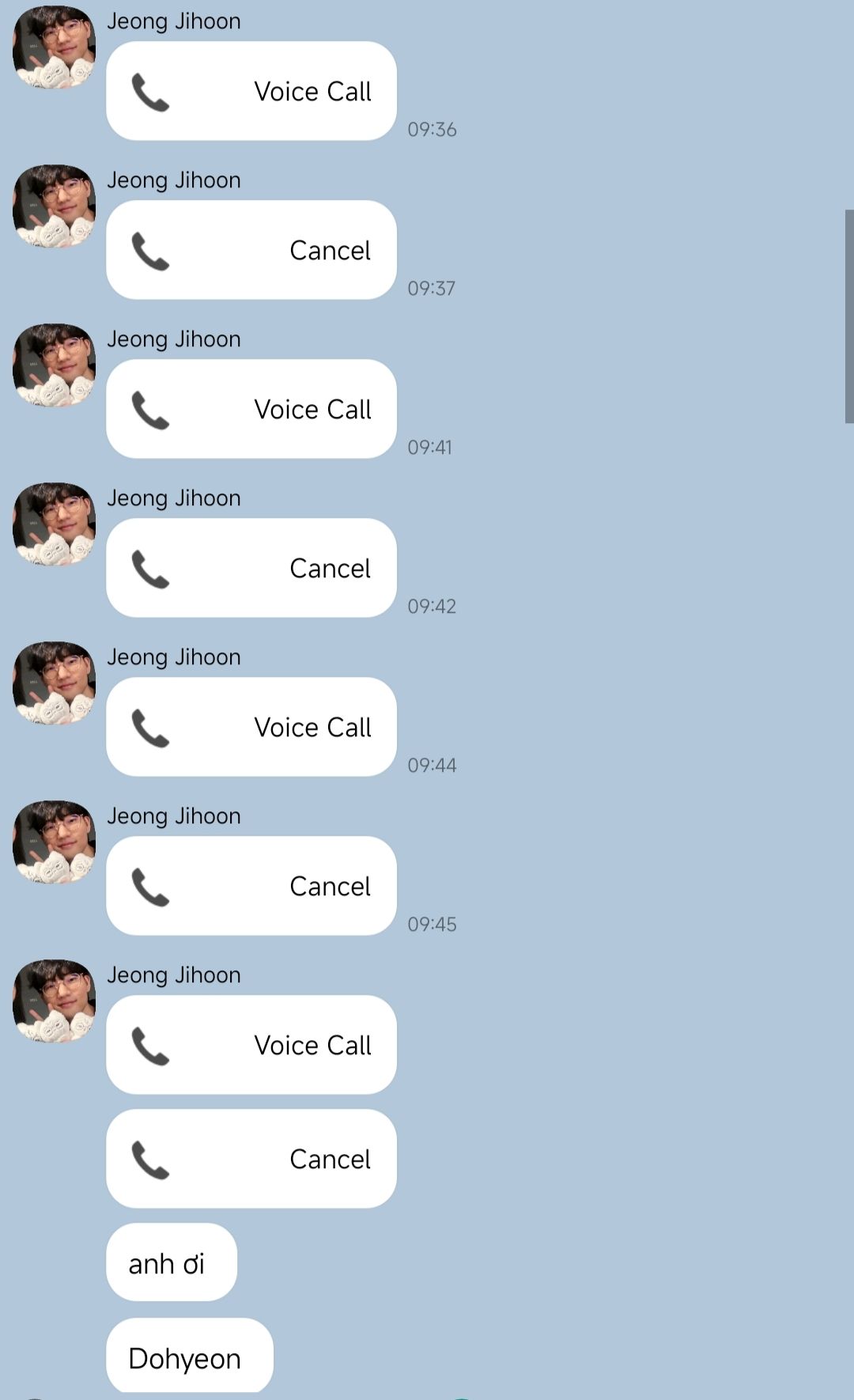Tap the Cancel call bubble from 09:42
Screen dimensions: 854x1400
[251, 568]
